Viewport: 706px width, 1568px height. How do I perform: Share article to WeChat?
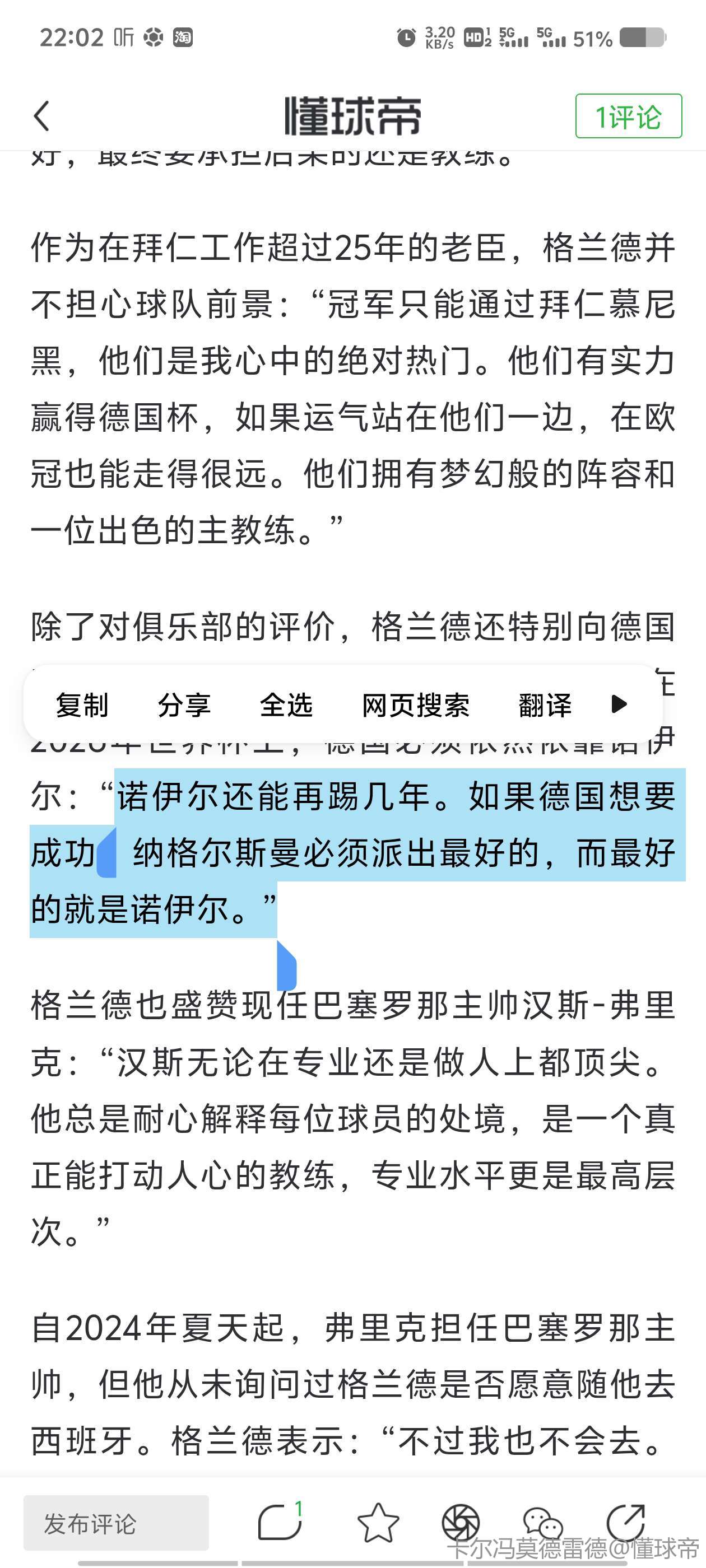542,1523
